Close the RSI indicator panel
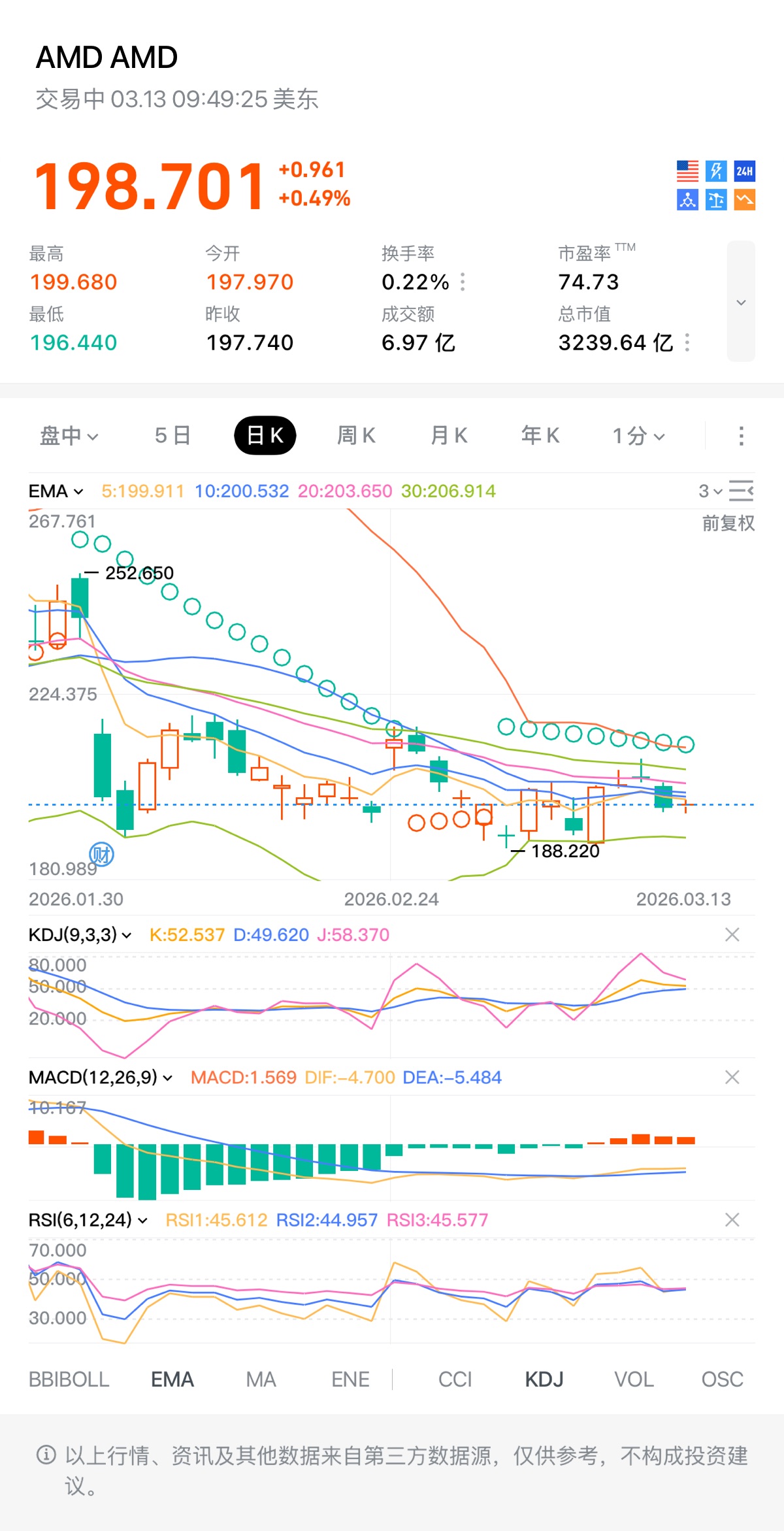The width and height of the screenshot is (784, 1531). pyautogui.click(x=732, y=1220)
